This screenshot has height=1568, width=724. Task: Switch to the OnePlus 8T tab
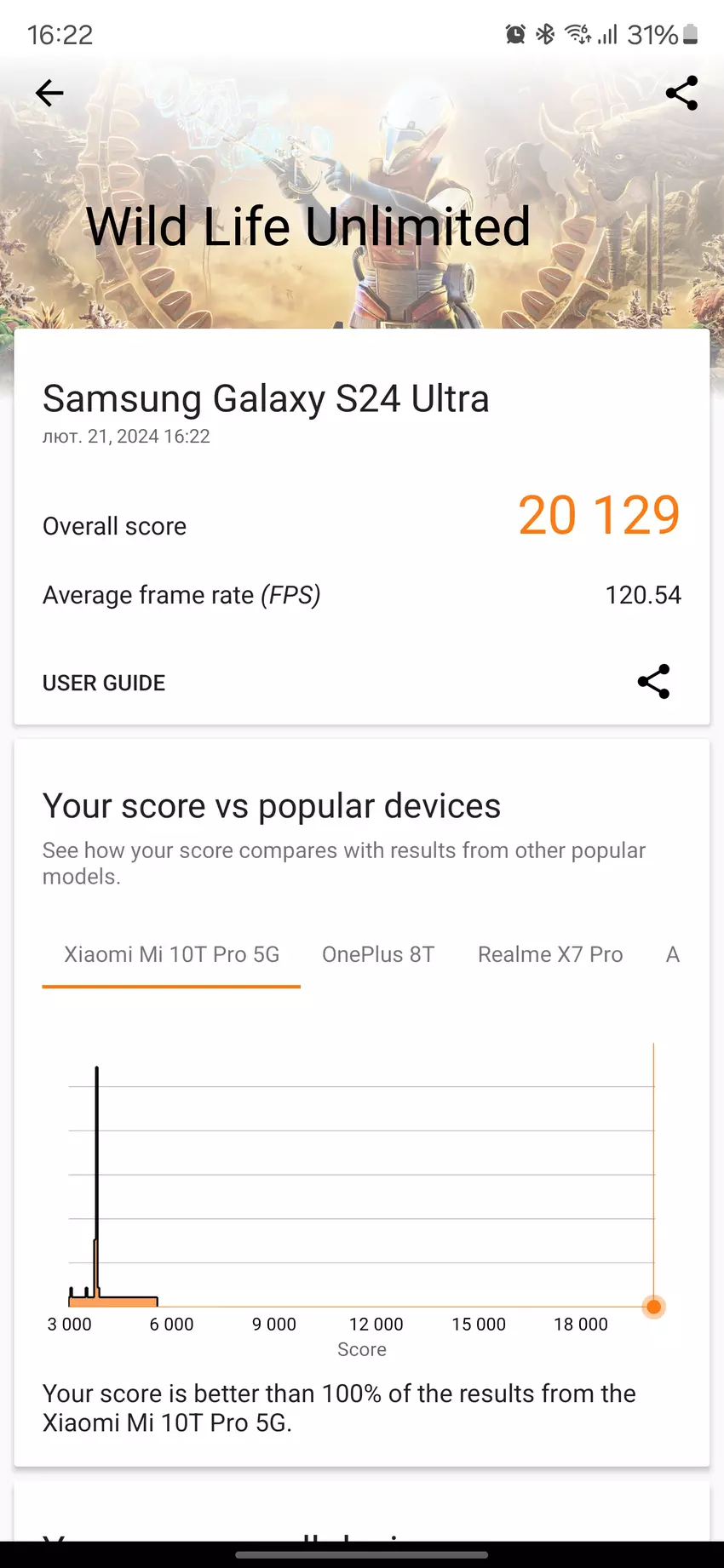[x=378, y=954]
